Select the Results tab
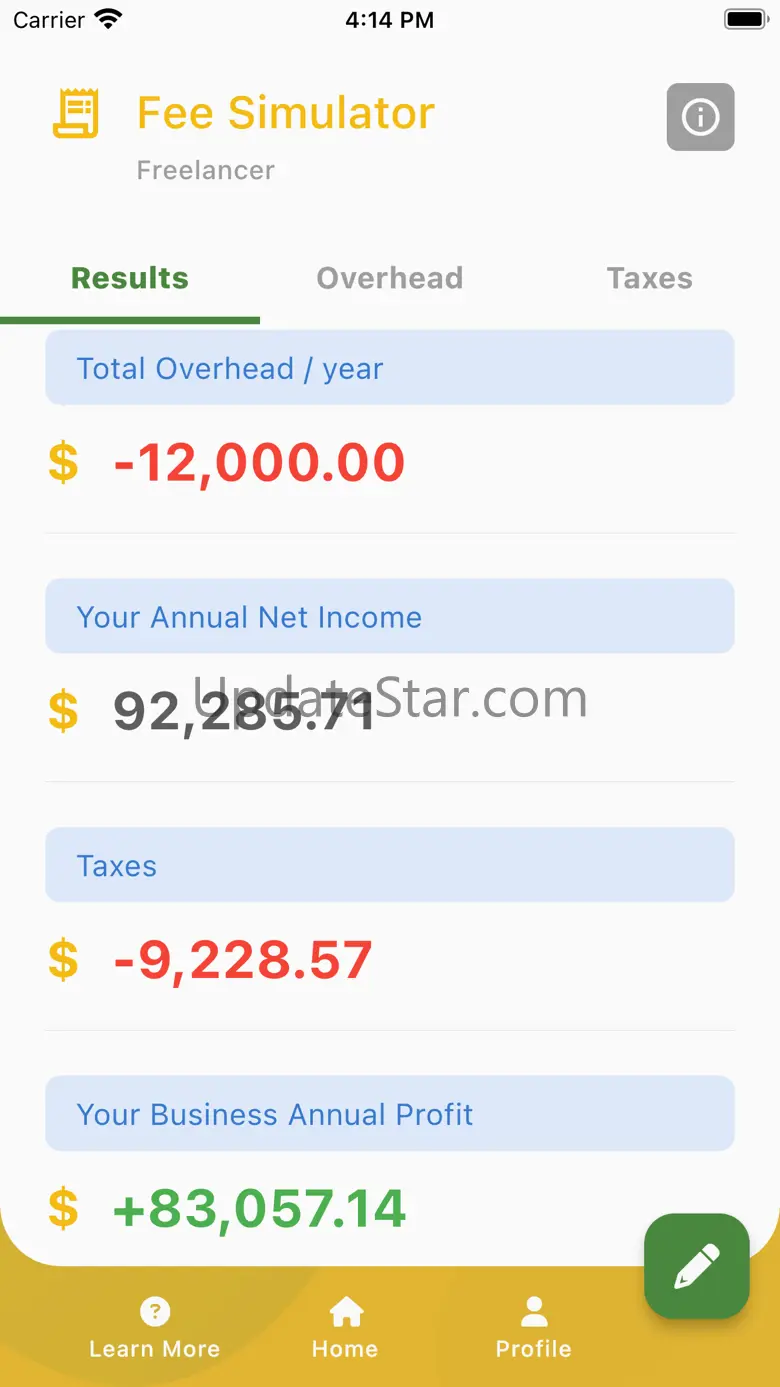The image size is (780, 1387). tap(130, 278)
